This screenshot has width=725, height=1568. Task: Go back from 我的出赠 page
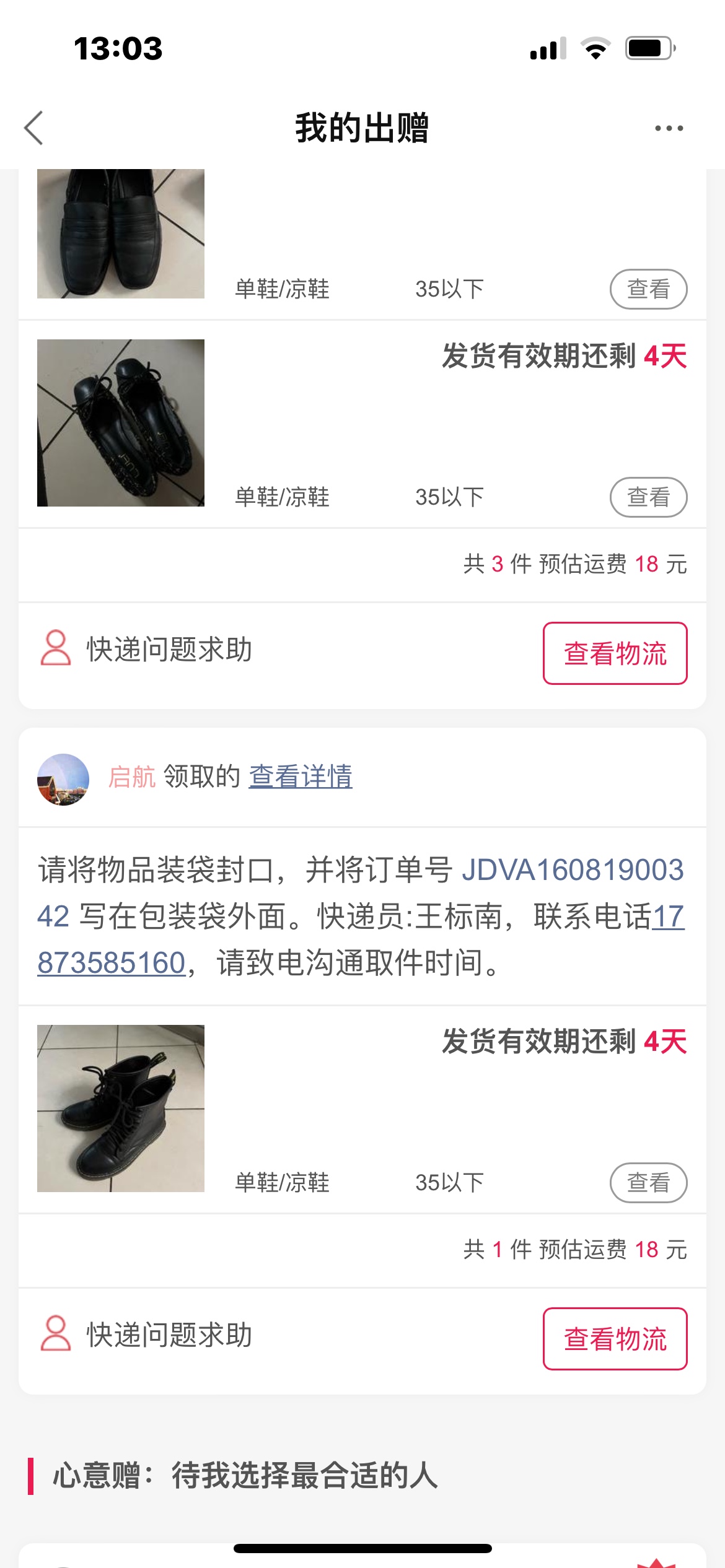point(34,128)
